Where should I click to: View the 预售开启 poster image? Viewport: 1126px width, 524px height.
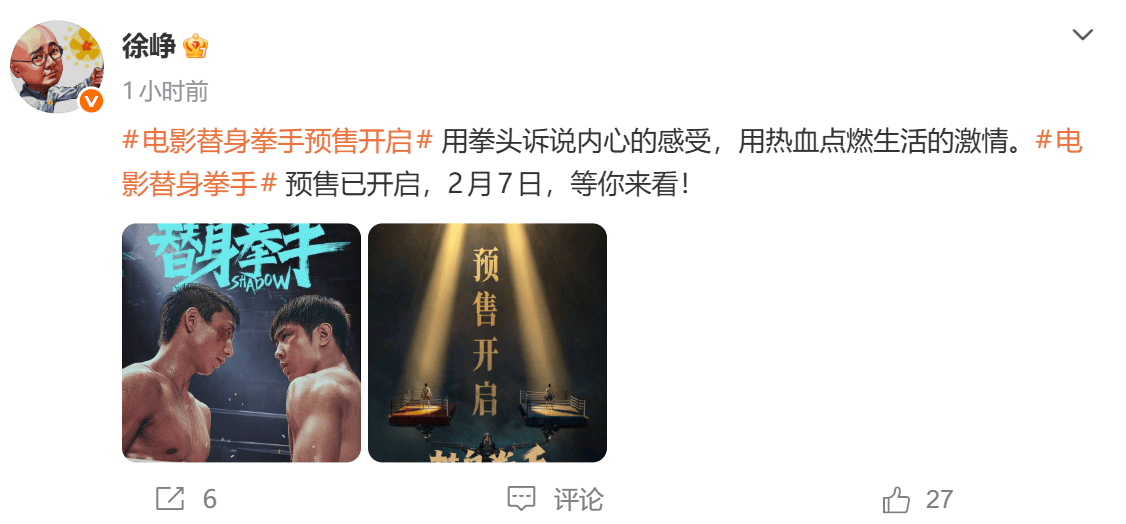(x=487, y=343)
